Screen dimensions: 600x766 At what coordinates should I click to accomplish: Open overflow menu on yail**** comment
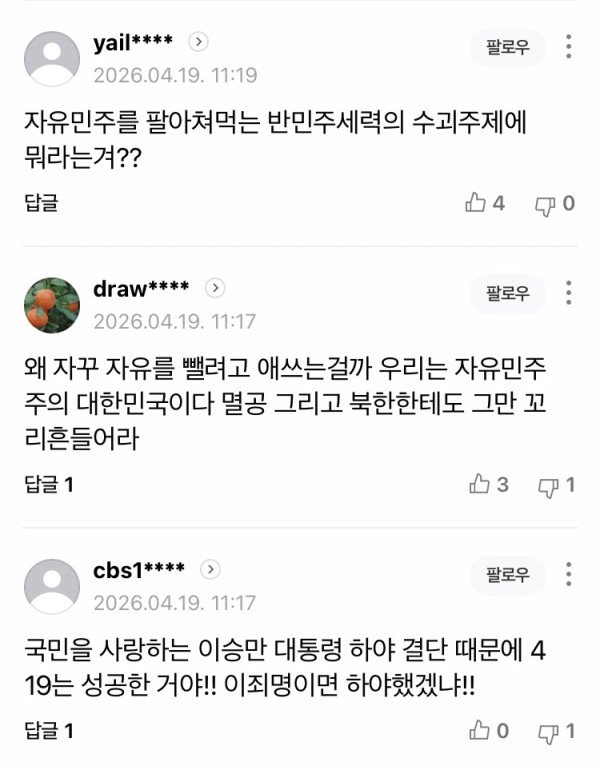tap(568, 47)
